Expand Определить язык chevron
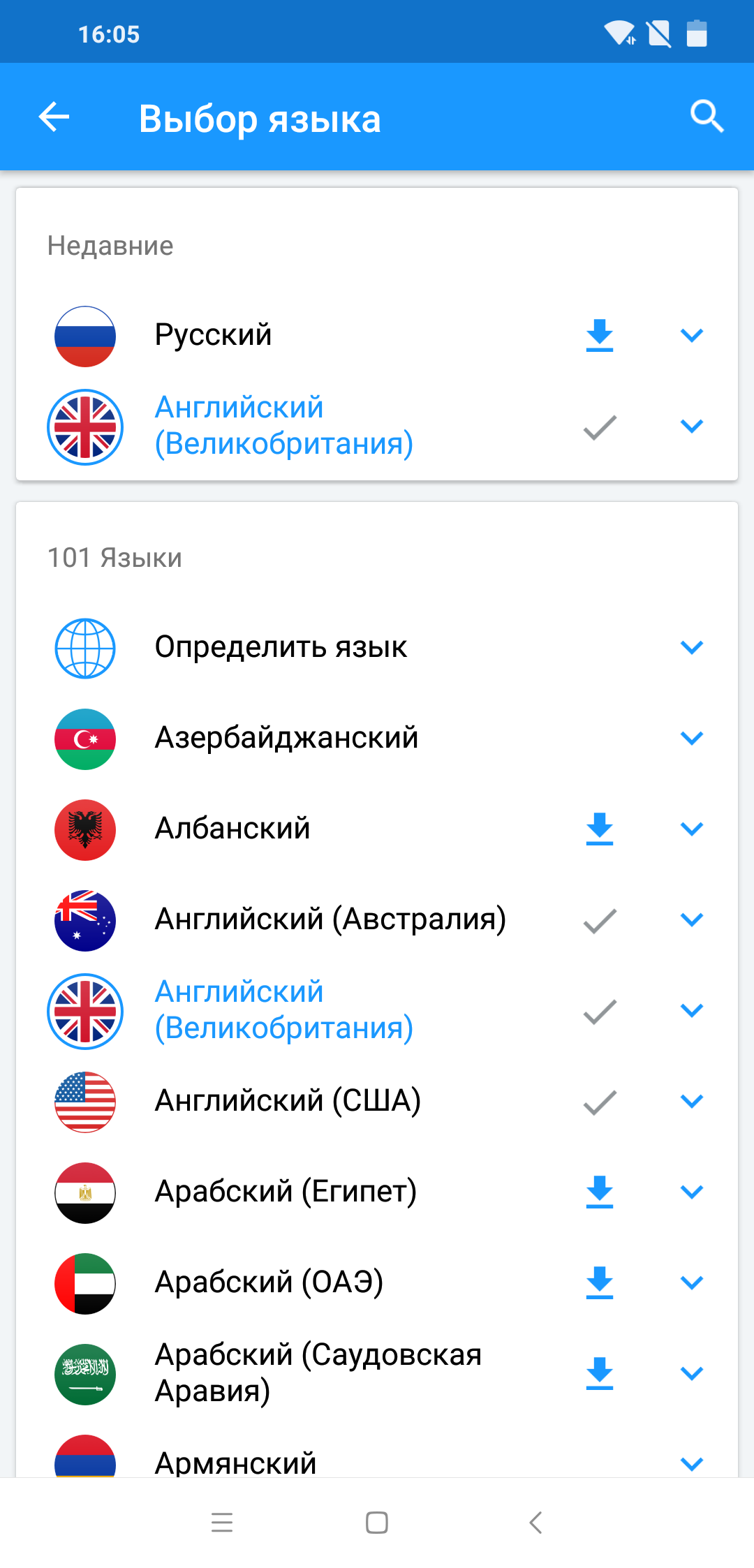The image size is (754, 1568). tap(692, 647)
